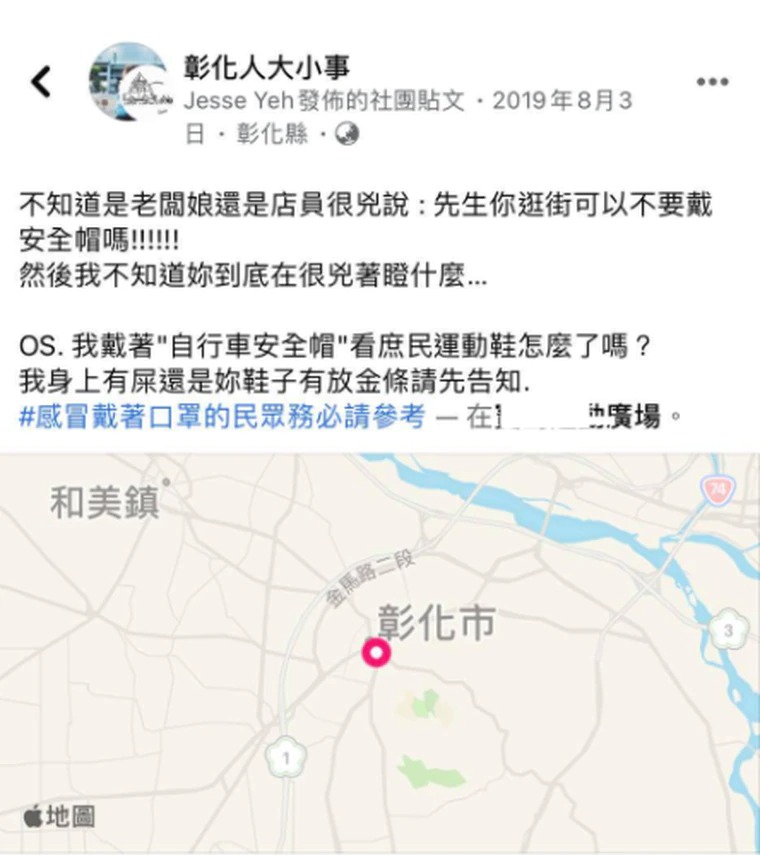
Task: Open the #感冒戴著口罩的民眾務必請參考 hashtag
Action: coord(222,416)
